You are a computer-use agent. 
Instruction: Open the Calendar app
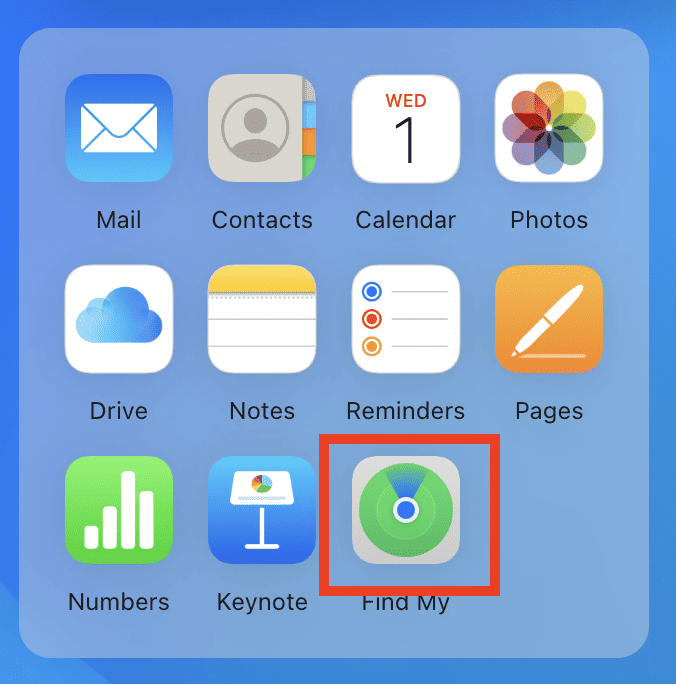coord(406,129)
